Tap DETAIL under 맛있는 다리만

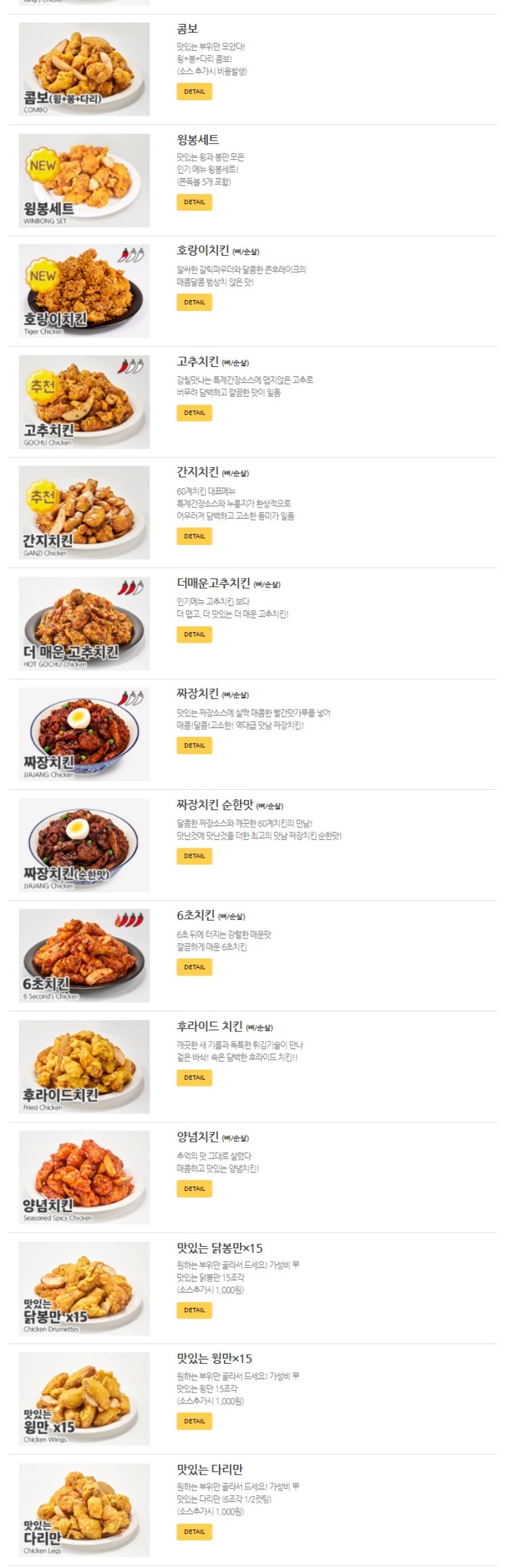pos(194,1532)
